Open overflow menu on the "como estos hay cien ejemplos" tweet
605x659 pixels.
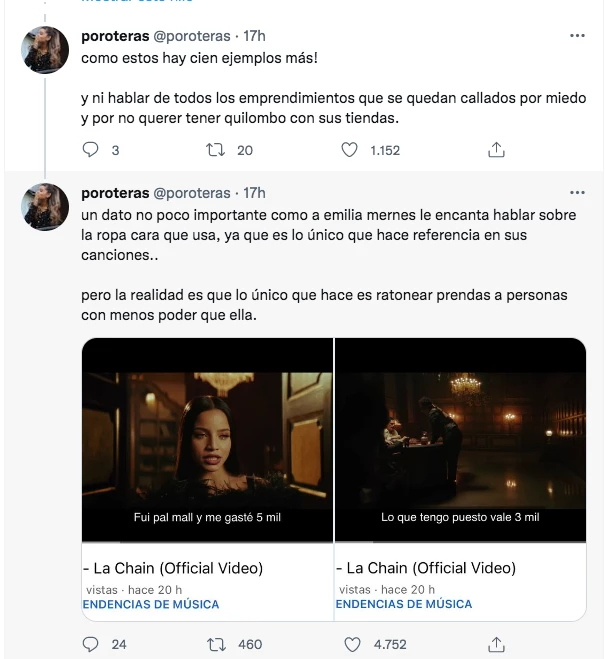(577, 36)
